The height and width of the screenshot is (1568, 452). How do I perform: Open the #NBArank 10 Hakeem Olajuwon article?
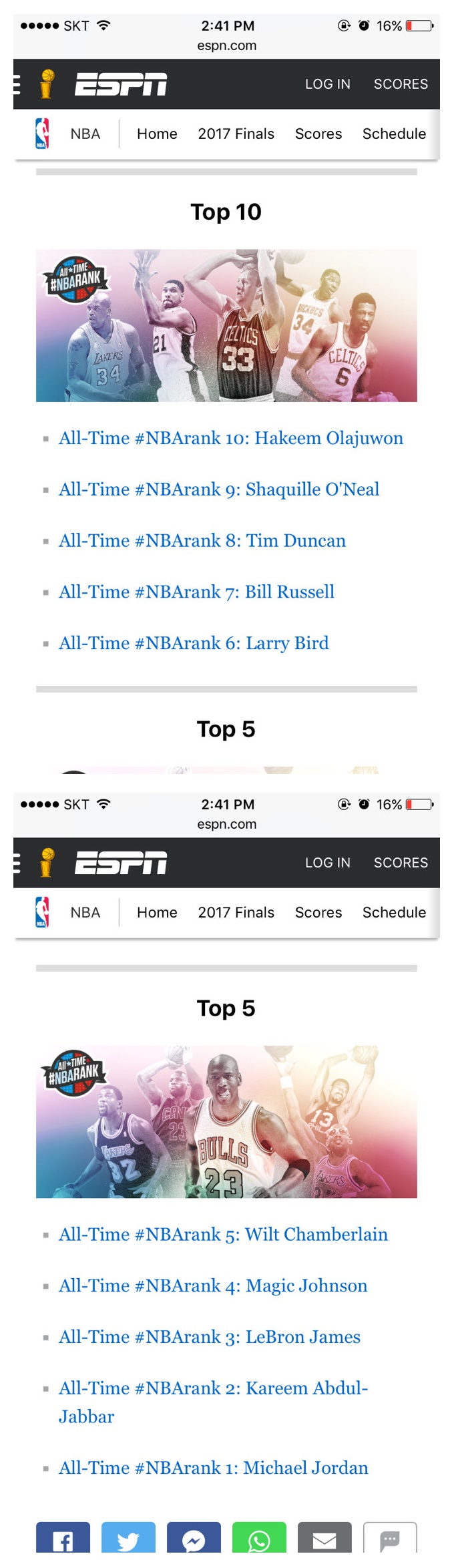(x=230, y=438)
